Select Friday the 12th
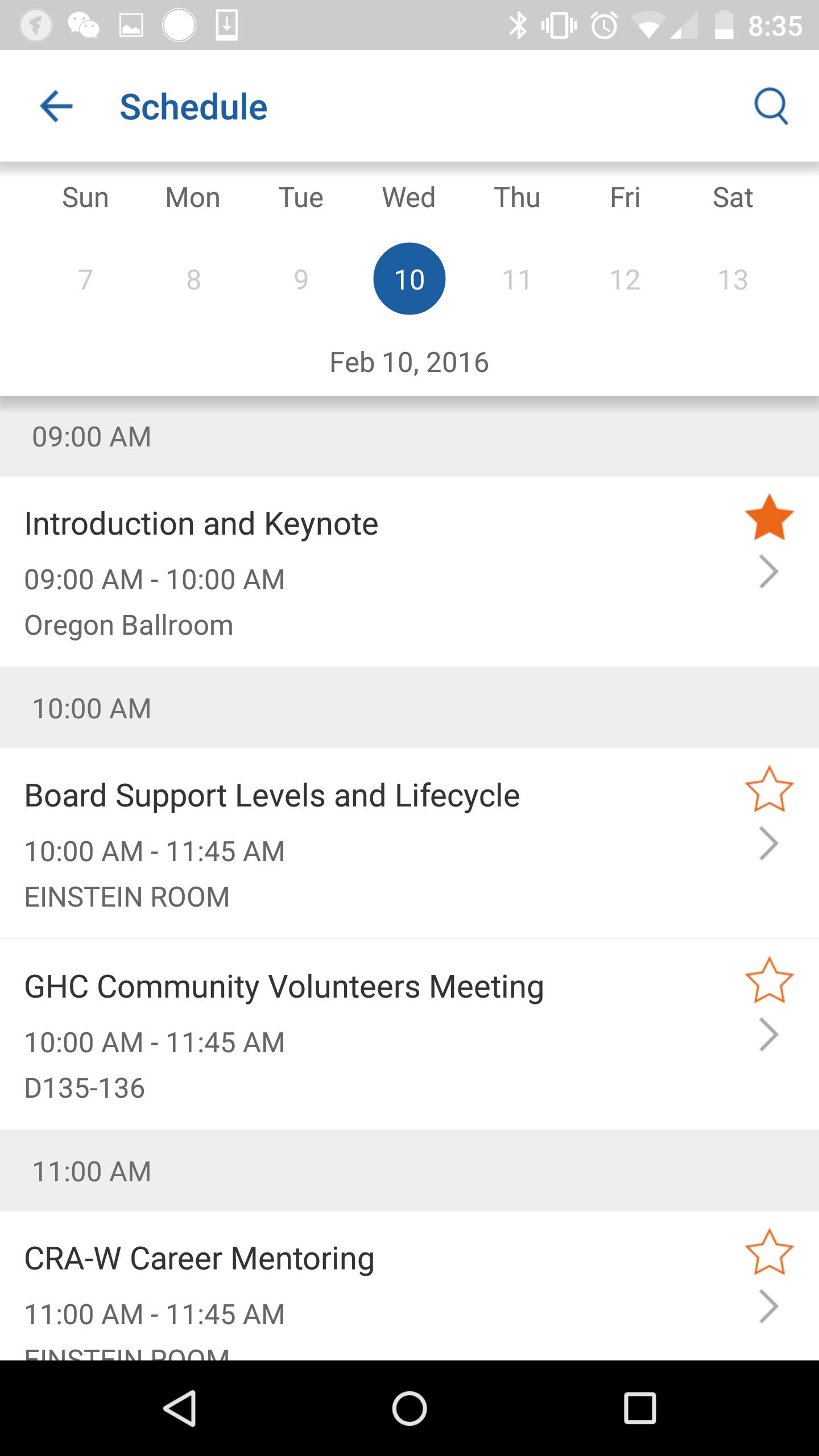The width and height of the screenshot is (819, 1456). (624, 279)
